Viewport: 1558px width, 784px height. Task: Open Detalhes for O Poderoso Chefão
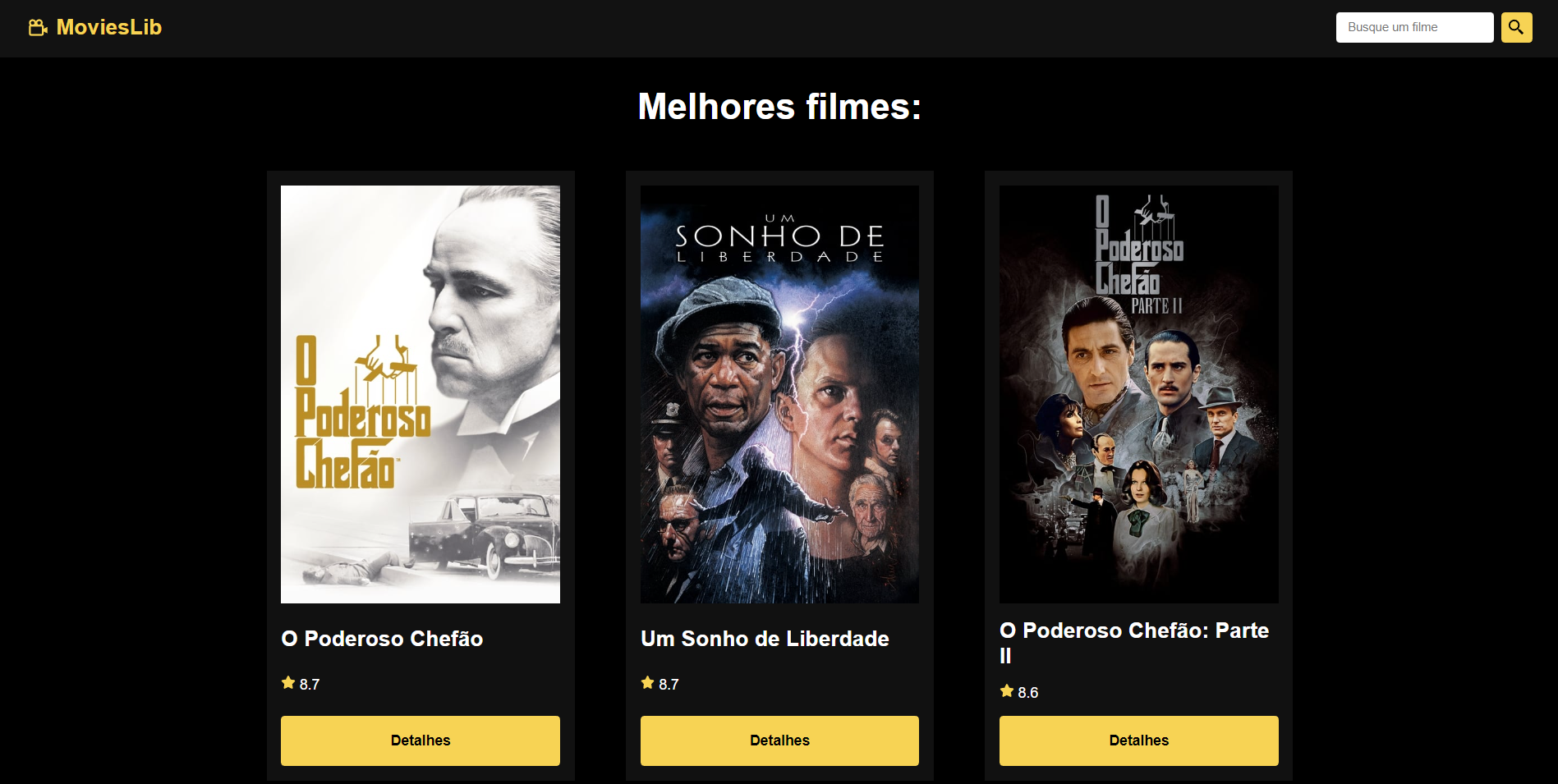coord(420,740)
